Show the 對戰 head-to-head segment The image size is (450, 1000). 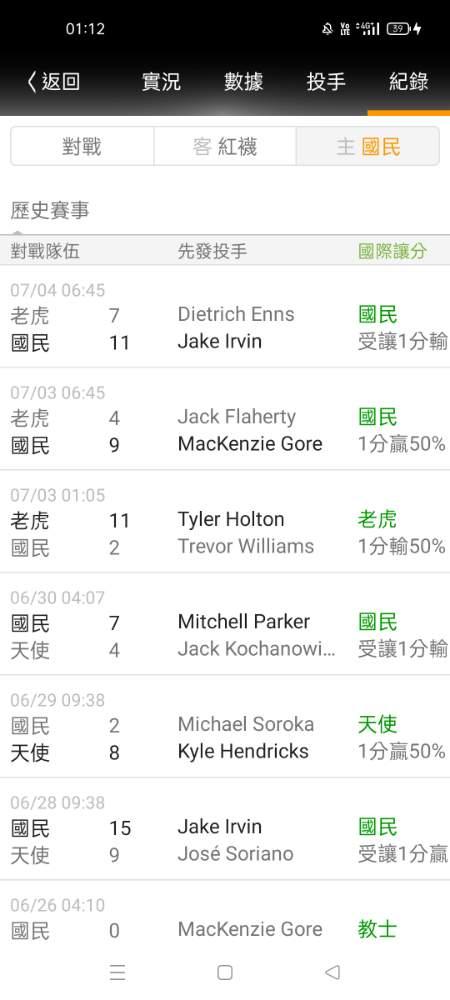pos(82,147)
